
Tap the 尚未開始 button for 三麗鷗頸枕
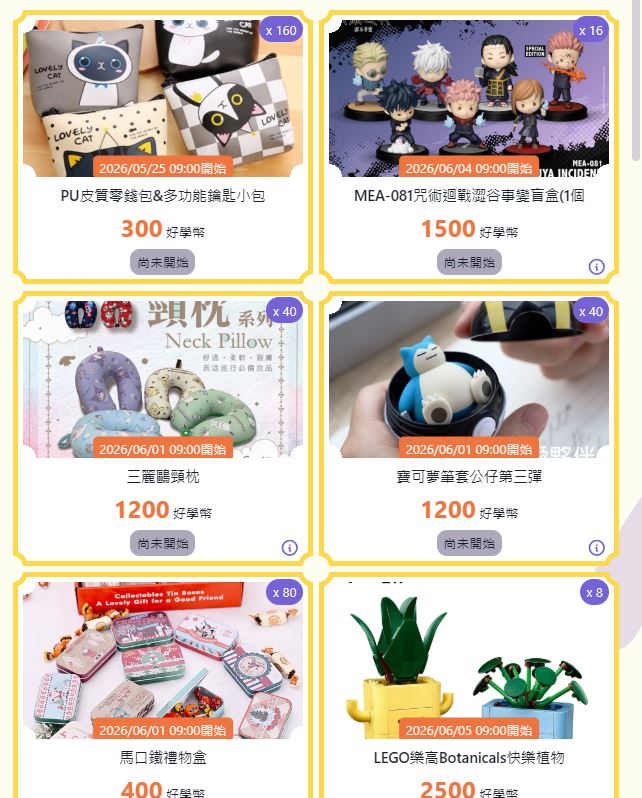point(163,543)
